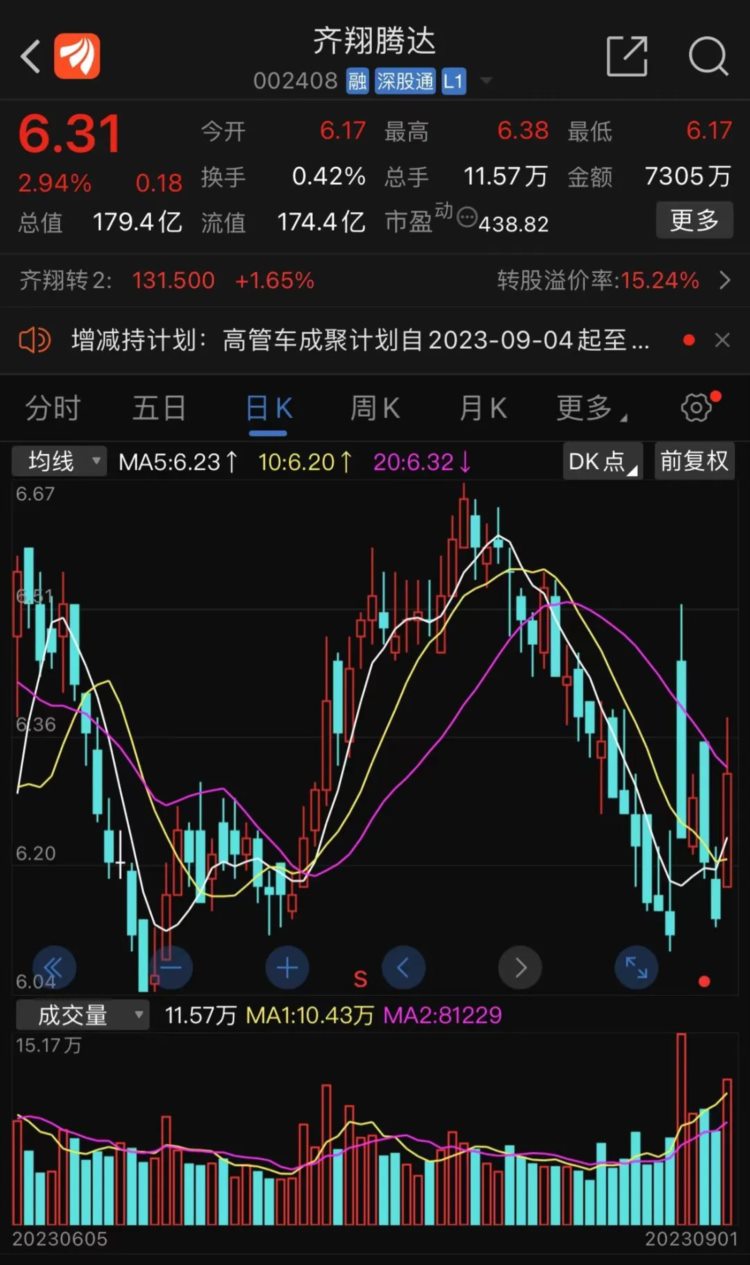
Task: Switch to the 月K tab
Action: click(x=483, y=407)
